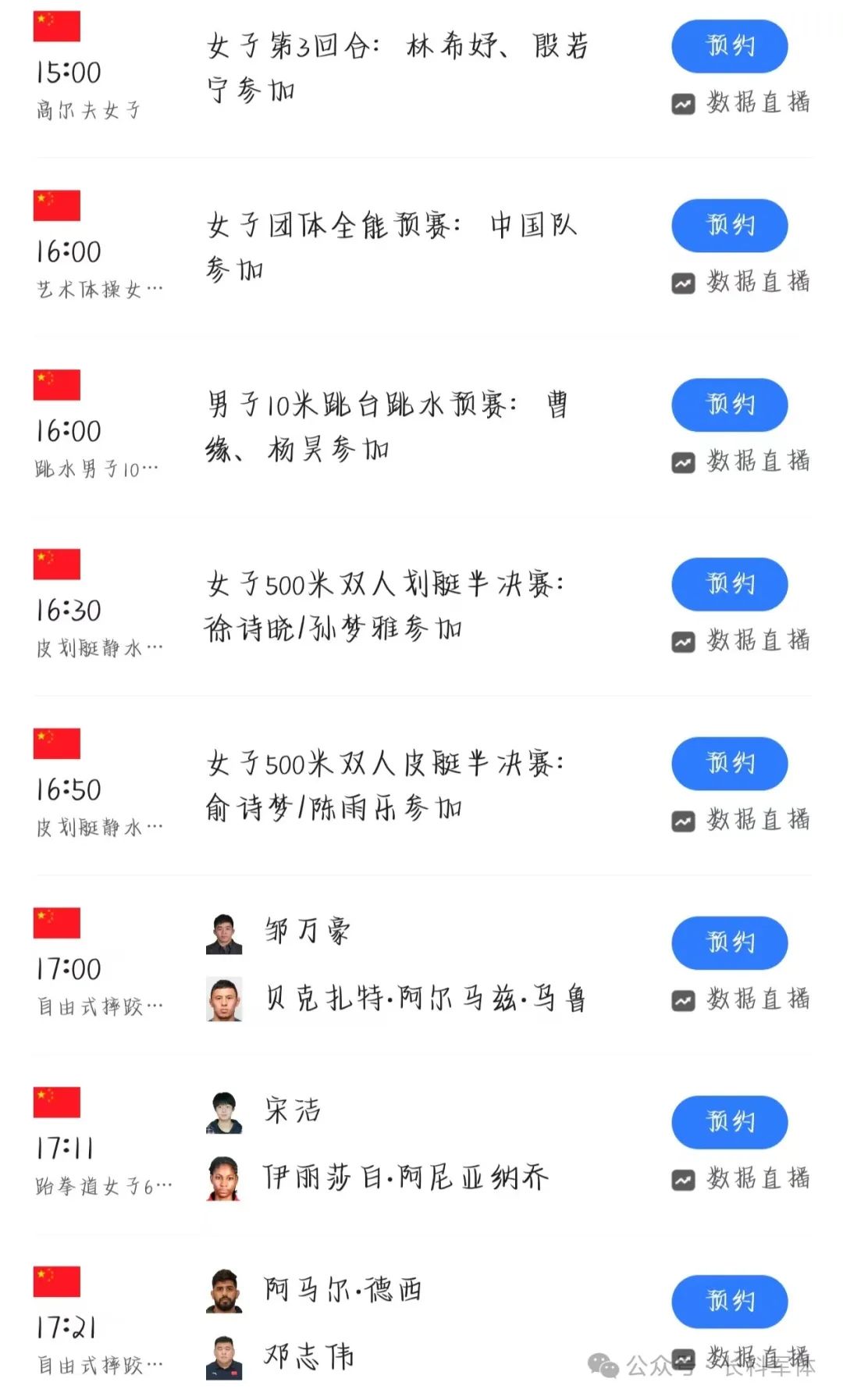Tap 预约 for men's 10m platform diving prelim
The width and height of the screenshot is (843, 1400).
(729, 404)
